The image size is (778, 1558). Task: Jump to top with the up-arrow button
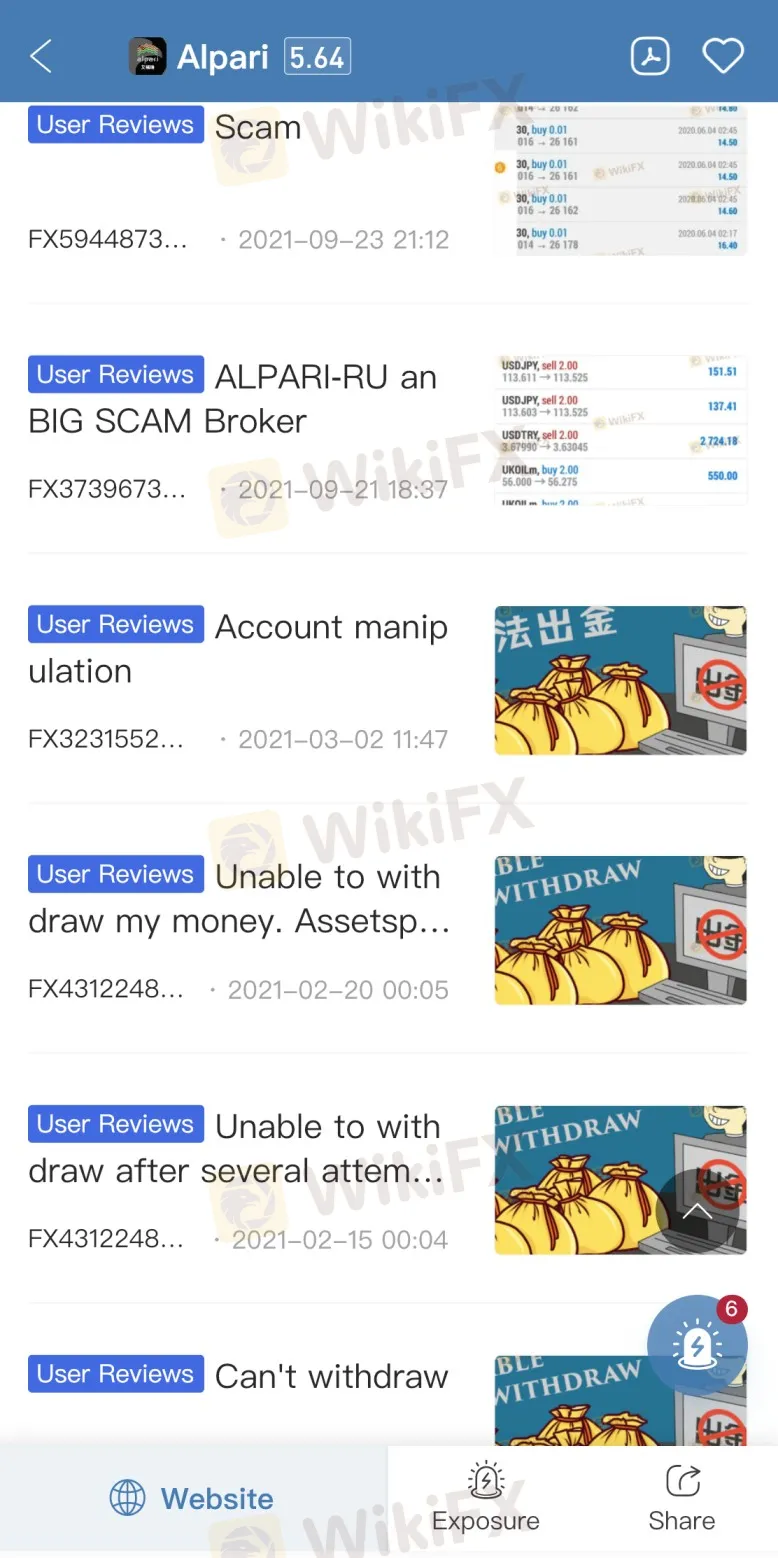click(697, 1211)
